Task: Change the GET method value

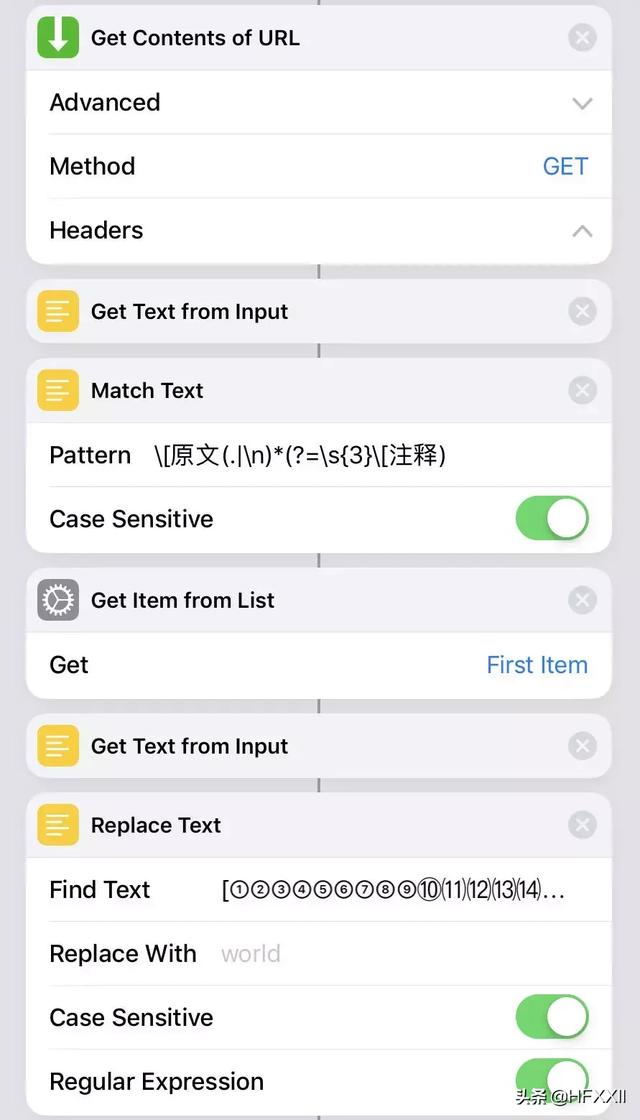Action: click(565, 166)
